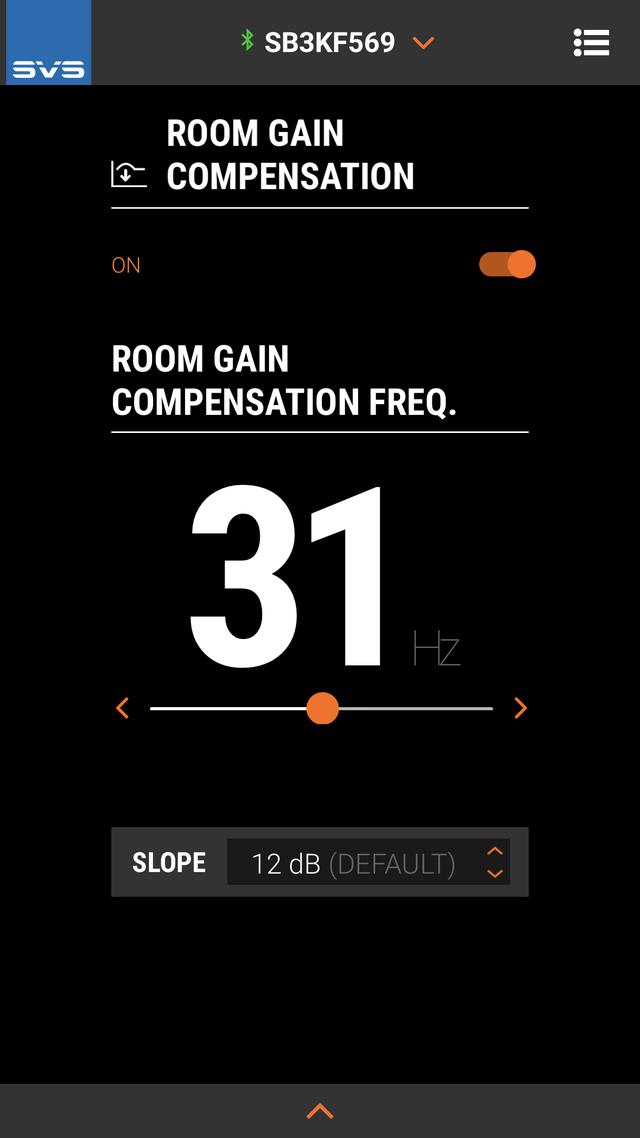Increase frequency with the right arrow
The height and width of the screenshot is (1138, 640).
tap(520, 709)
